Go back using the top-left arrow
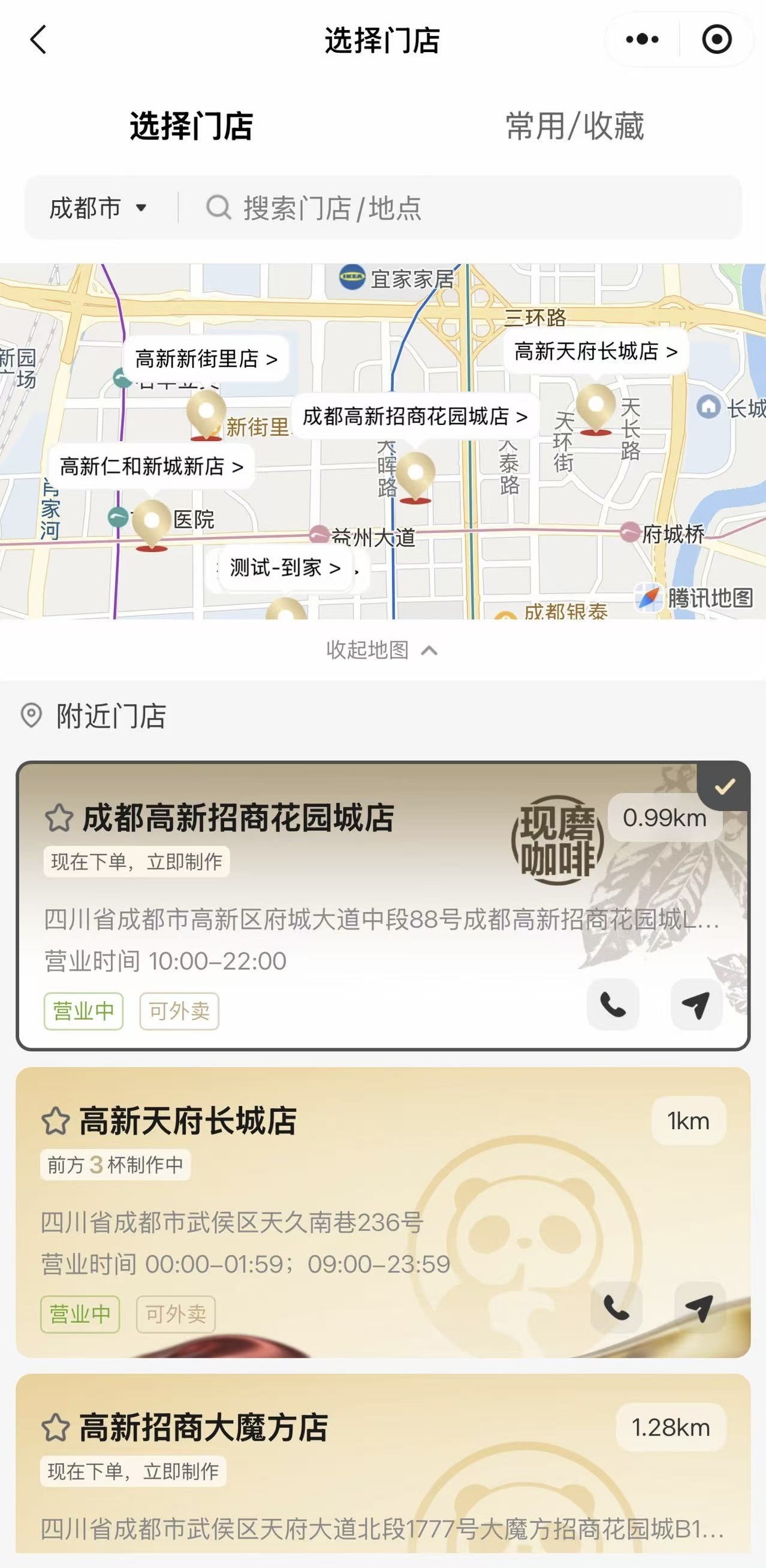The width and height of the screenshot is (766, 1568). pyautogui.click(x=38, y=40)
